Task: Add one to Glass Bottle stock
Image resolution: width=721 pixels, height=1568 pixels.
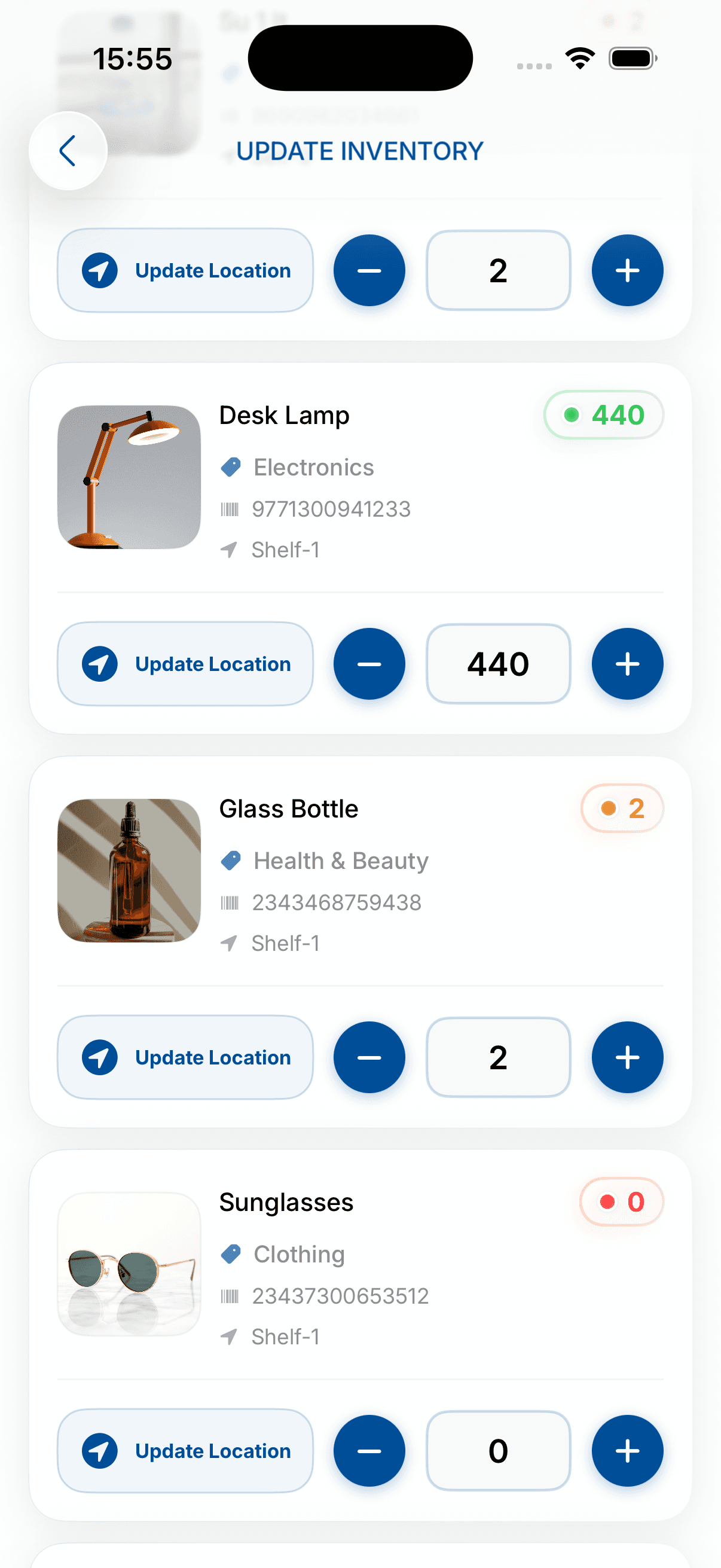Action: (x=627, y=1057)
